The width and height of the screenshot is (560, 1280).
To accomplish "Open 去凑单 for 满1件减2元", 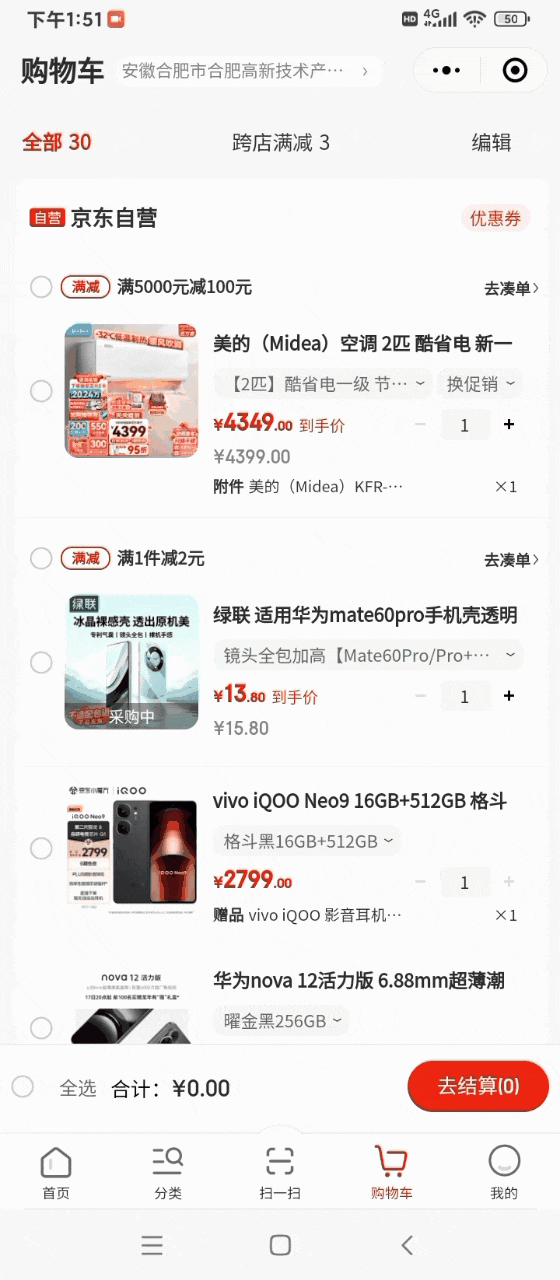I will coord(511,559).
